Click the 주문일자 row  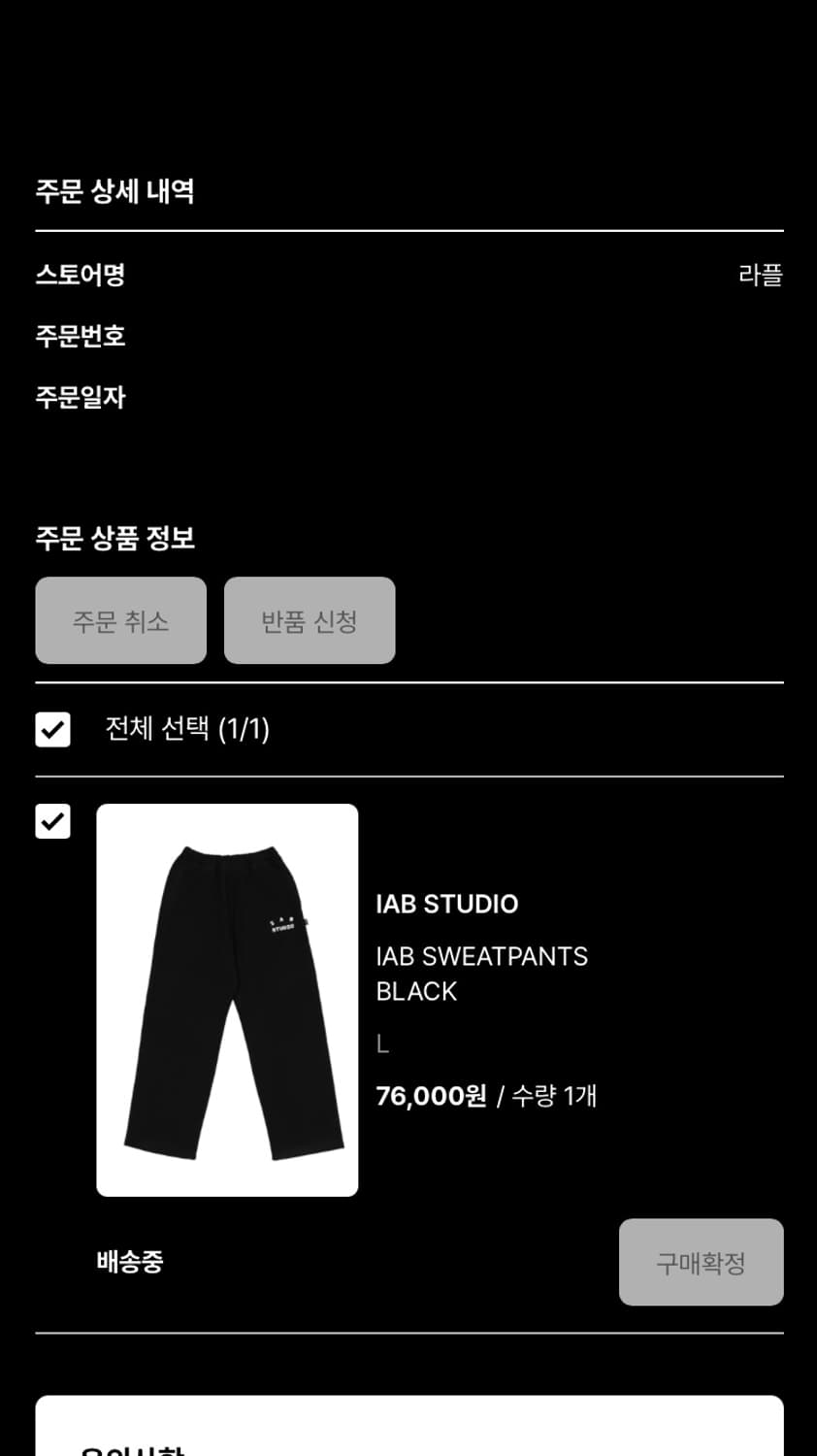coord(81,397)
